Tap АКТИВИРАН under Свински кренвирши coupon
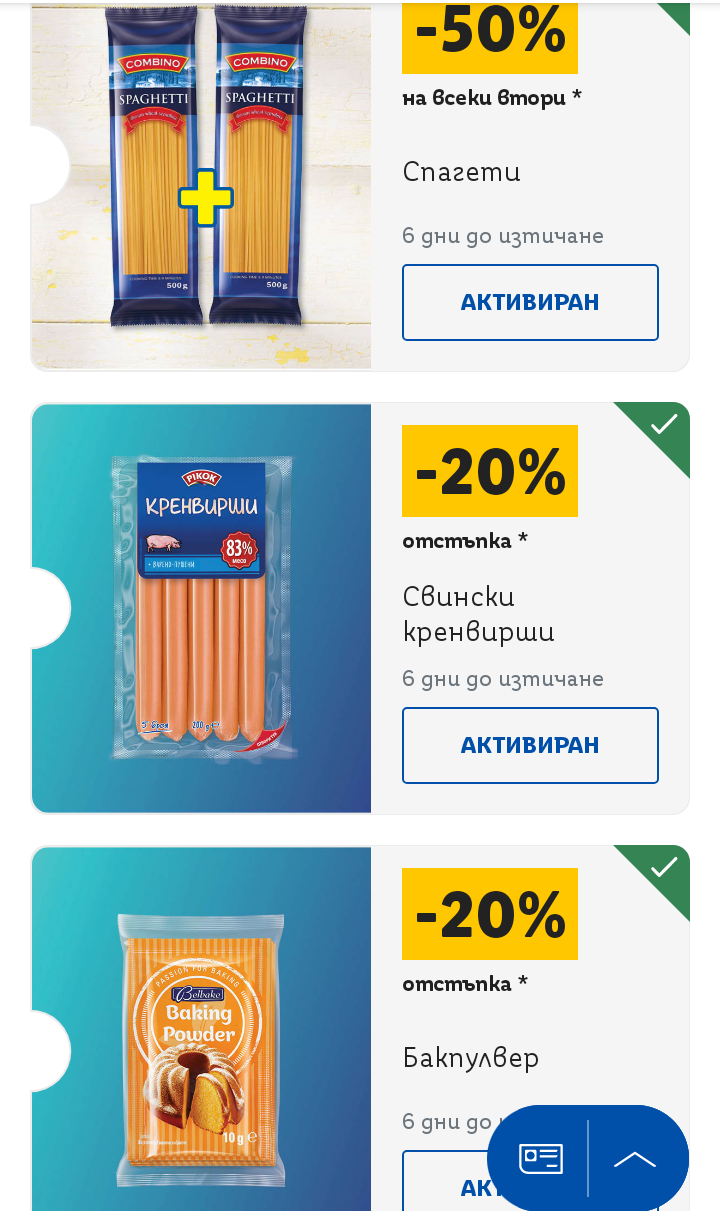This screenshot has width=720, height=1211. click(530, 745)
